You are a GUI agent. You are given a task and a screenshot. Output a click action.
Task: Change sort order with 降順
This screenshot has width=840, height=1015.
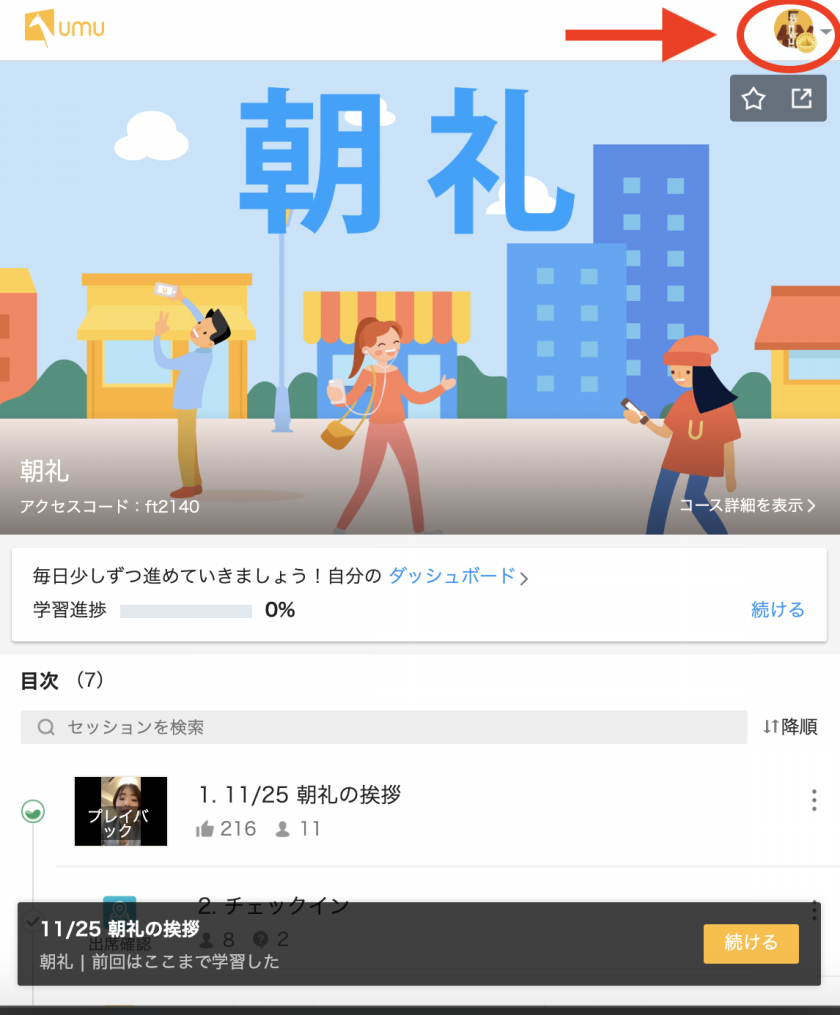[x=789, y=727]
